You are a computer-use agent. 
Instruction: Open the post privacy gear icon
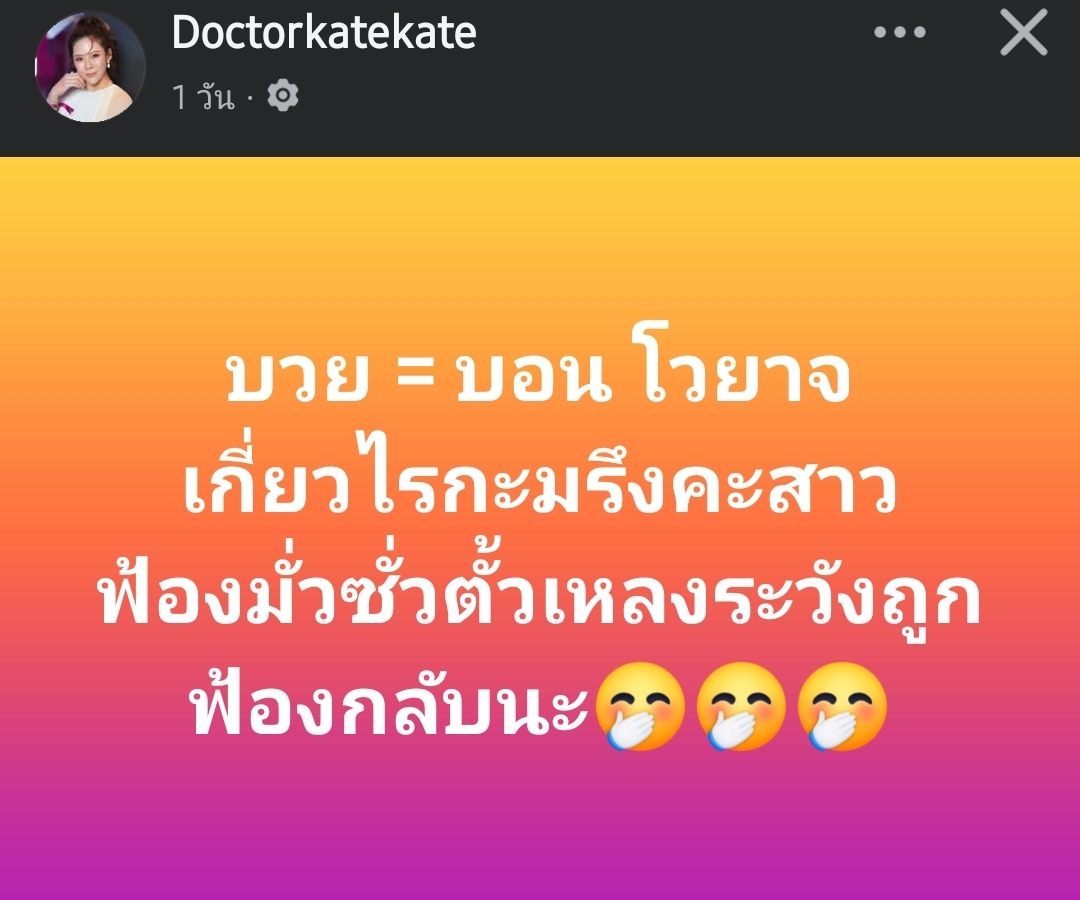(x=284, y=96)
